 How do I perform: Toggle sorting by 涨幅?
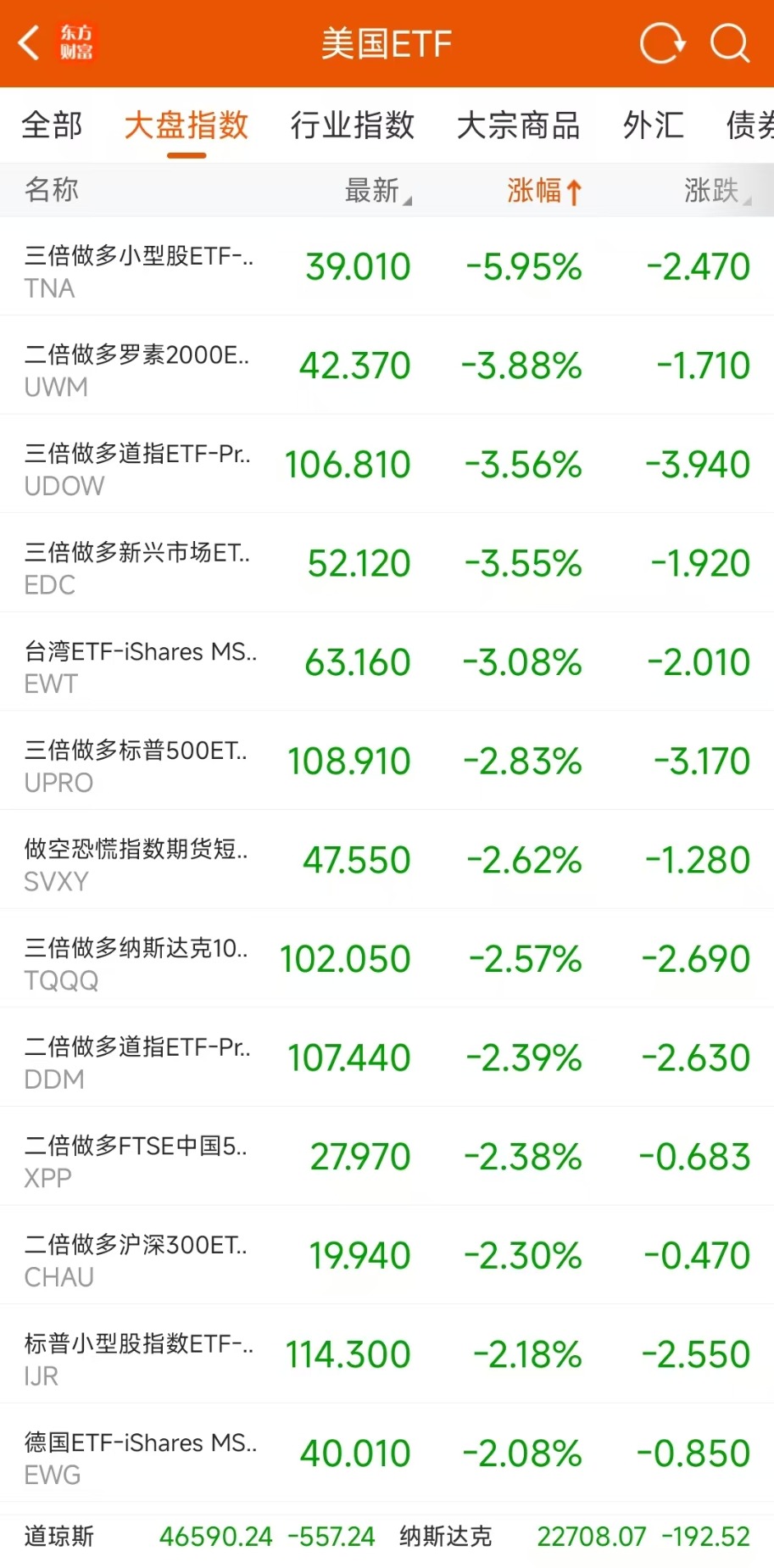point(543,191)
